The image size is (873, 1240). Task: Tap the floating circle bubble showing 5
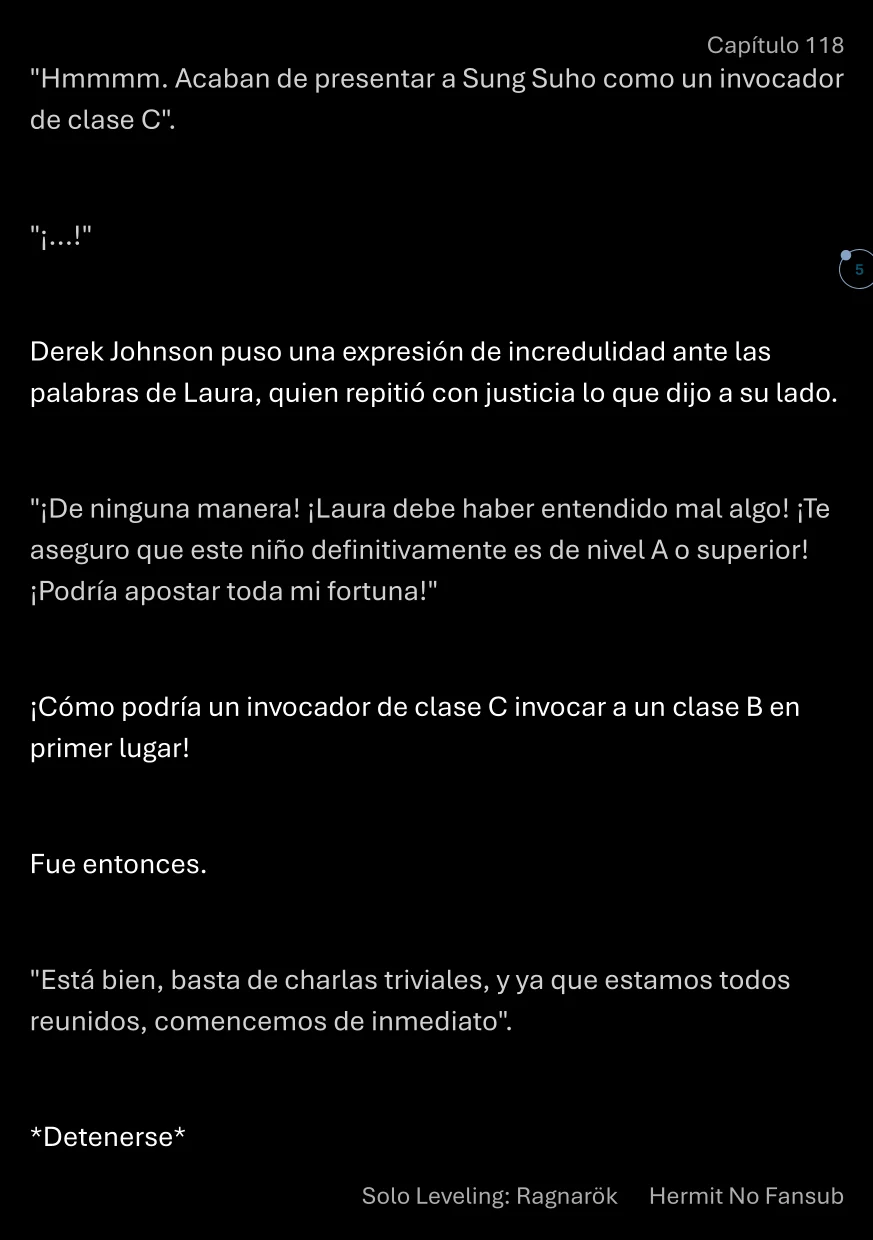tap(857, 270)
